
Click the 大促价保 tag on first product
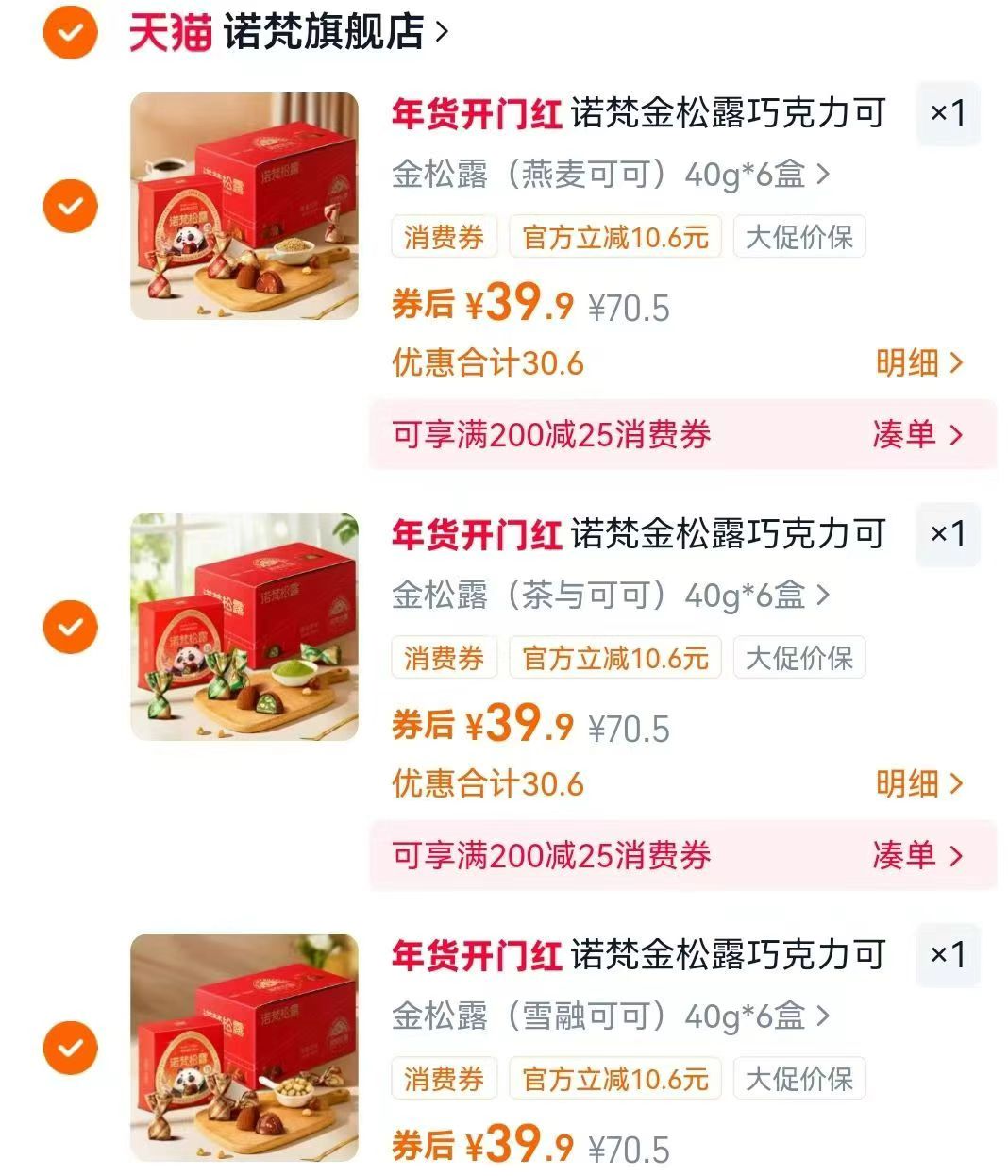click(x=800, y=237)
